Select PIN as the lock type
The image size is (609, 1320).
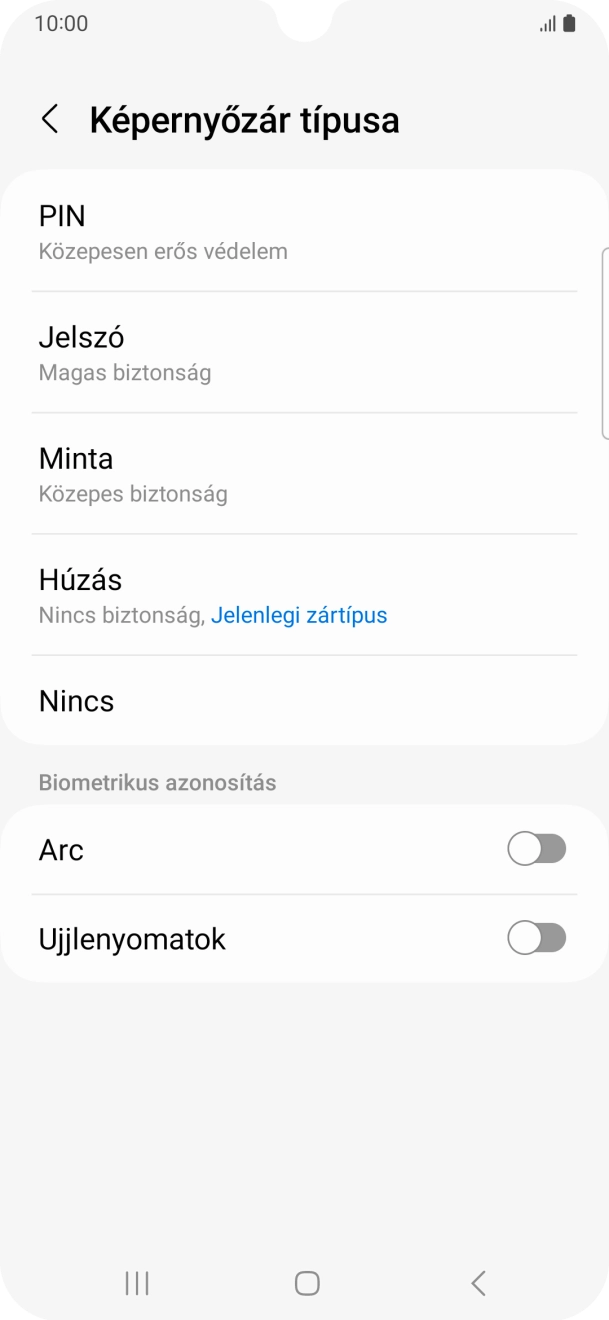304,231
